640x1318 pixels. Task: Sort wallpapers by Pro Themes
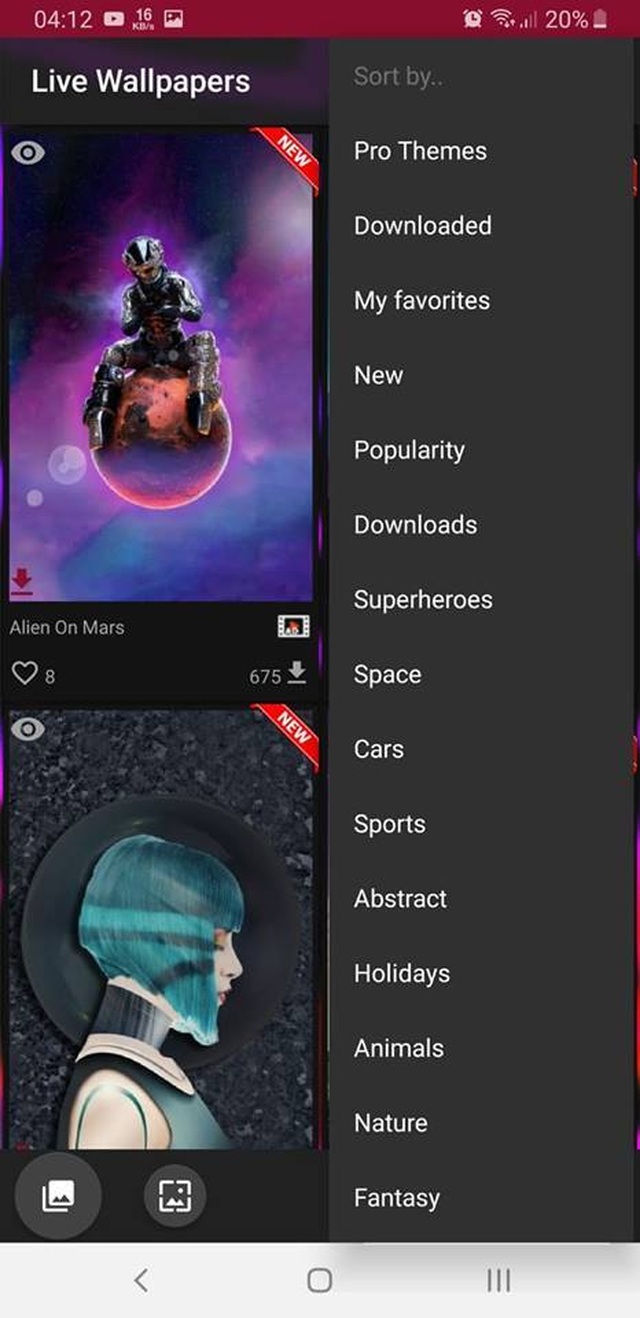point(420,151)
